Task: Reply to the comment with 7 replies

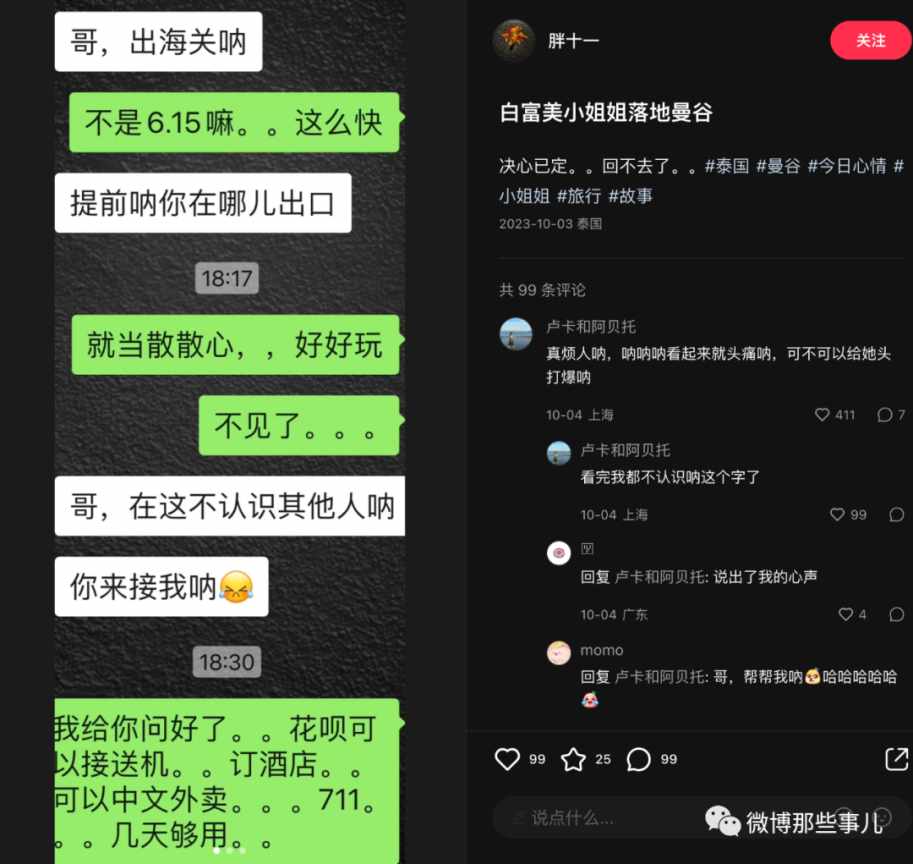Action: [884, 415]
